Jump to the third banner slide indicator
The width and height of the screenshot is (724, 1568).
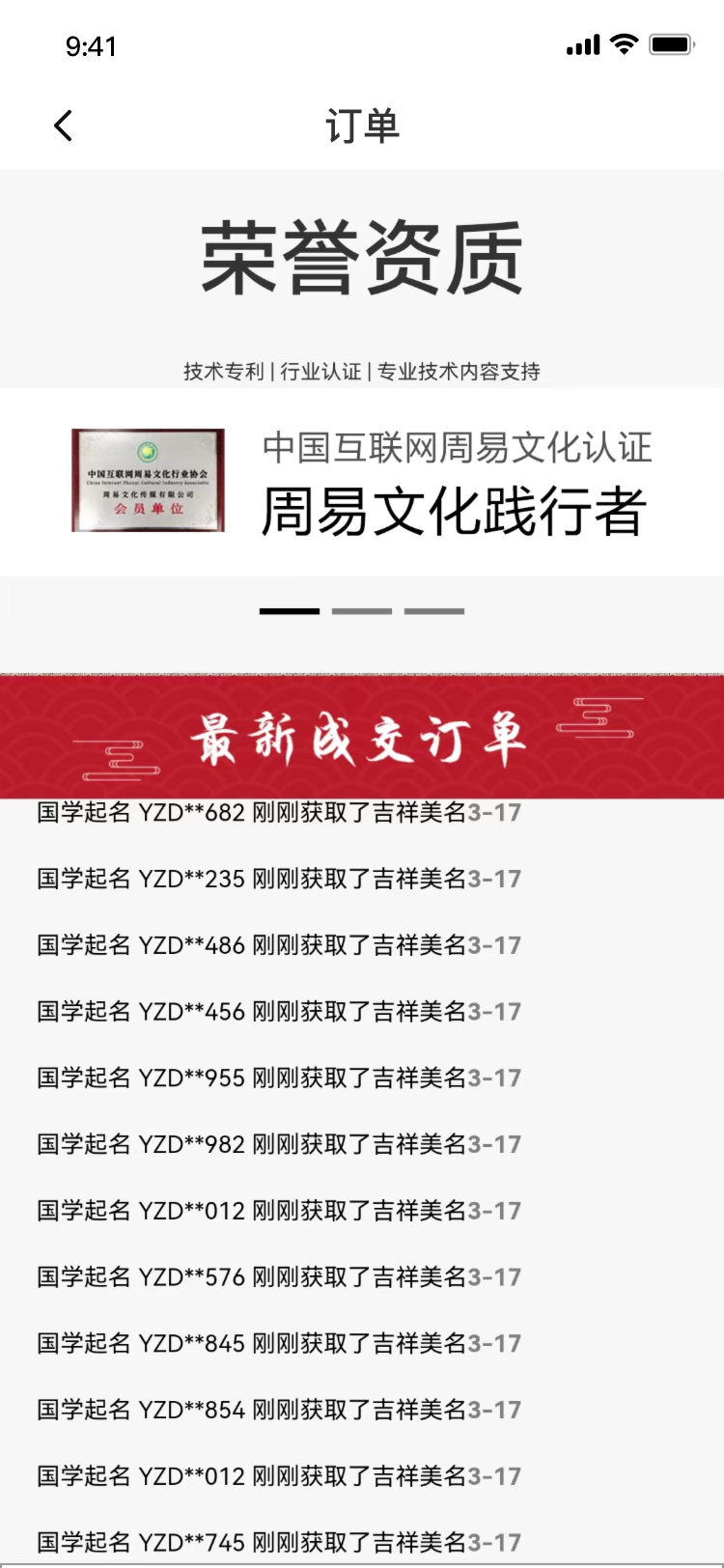coord(434,611)
